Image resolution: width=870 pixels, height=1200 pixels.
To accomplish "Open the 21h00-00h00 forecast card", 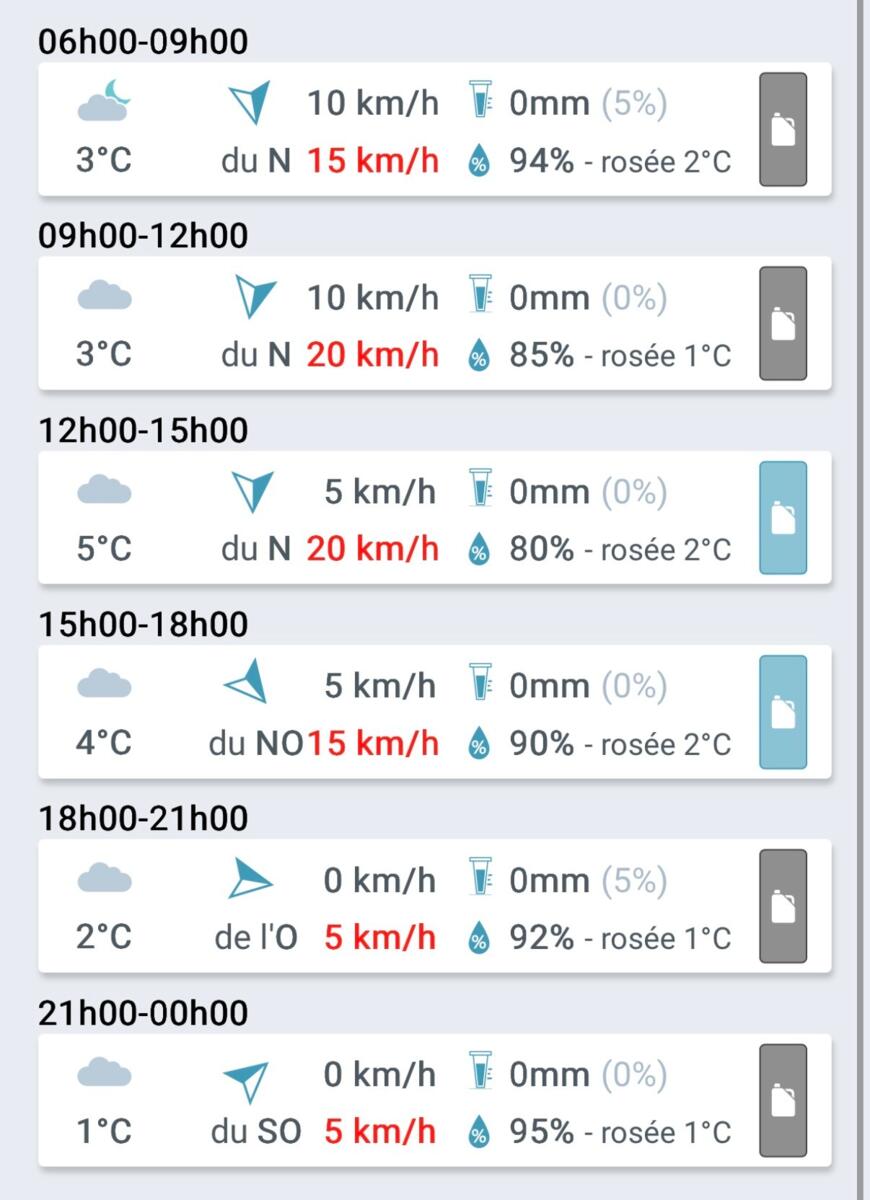I will [x=400, y=1100].
